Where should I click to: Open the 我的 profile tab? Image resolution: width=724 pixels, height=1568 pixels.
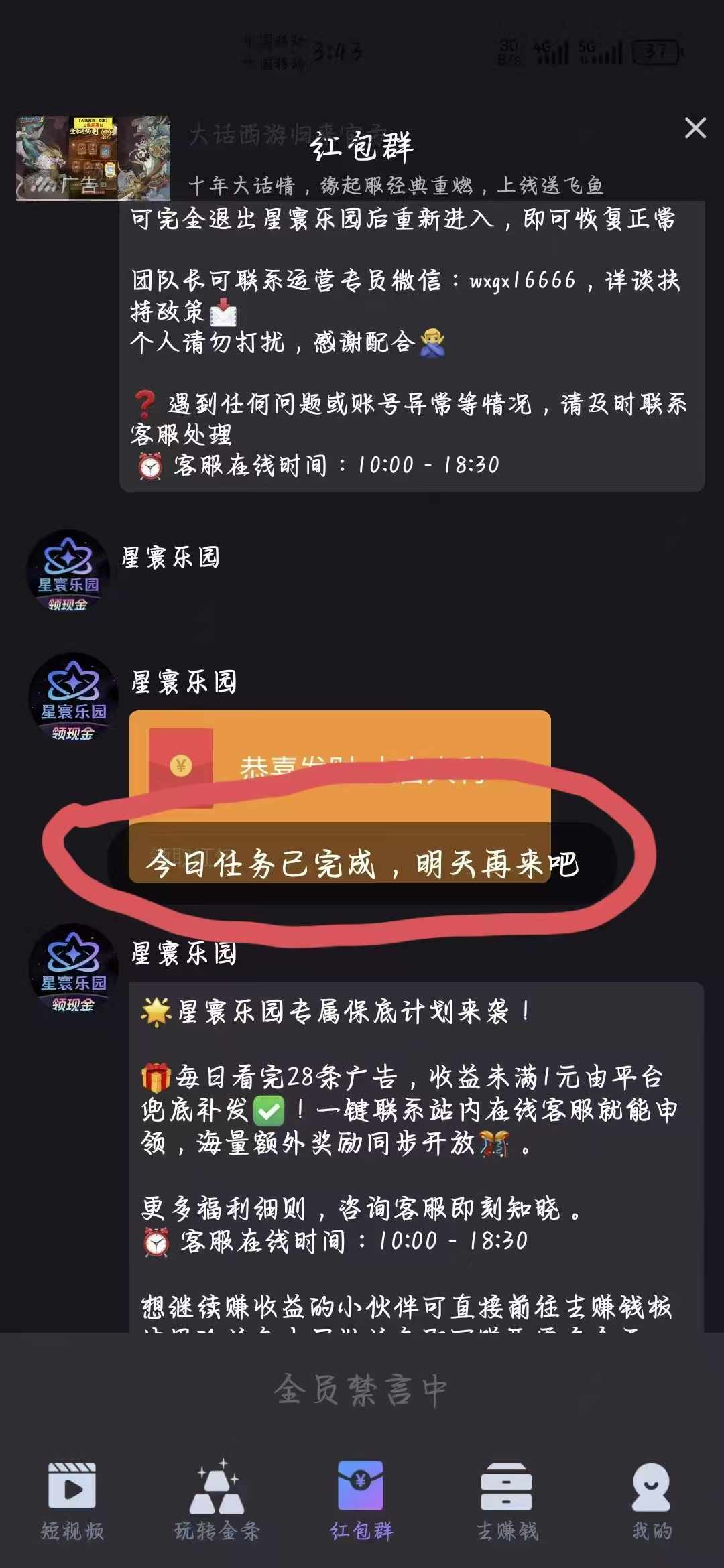(x=651, y=1501)
